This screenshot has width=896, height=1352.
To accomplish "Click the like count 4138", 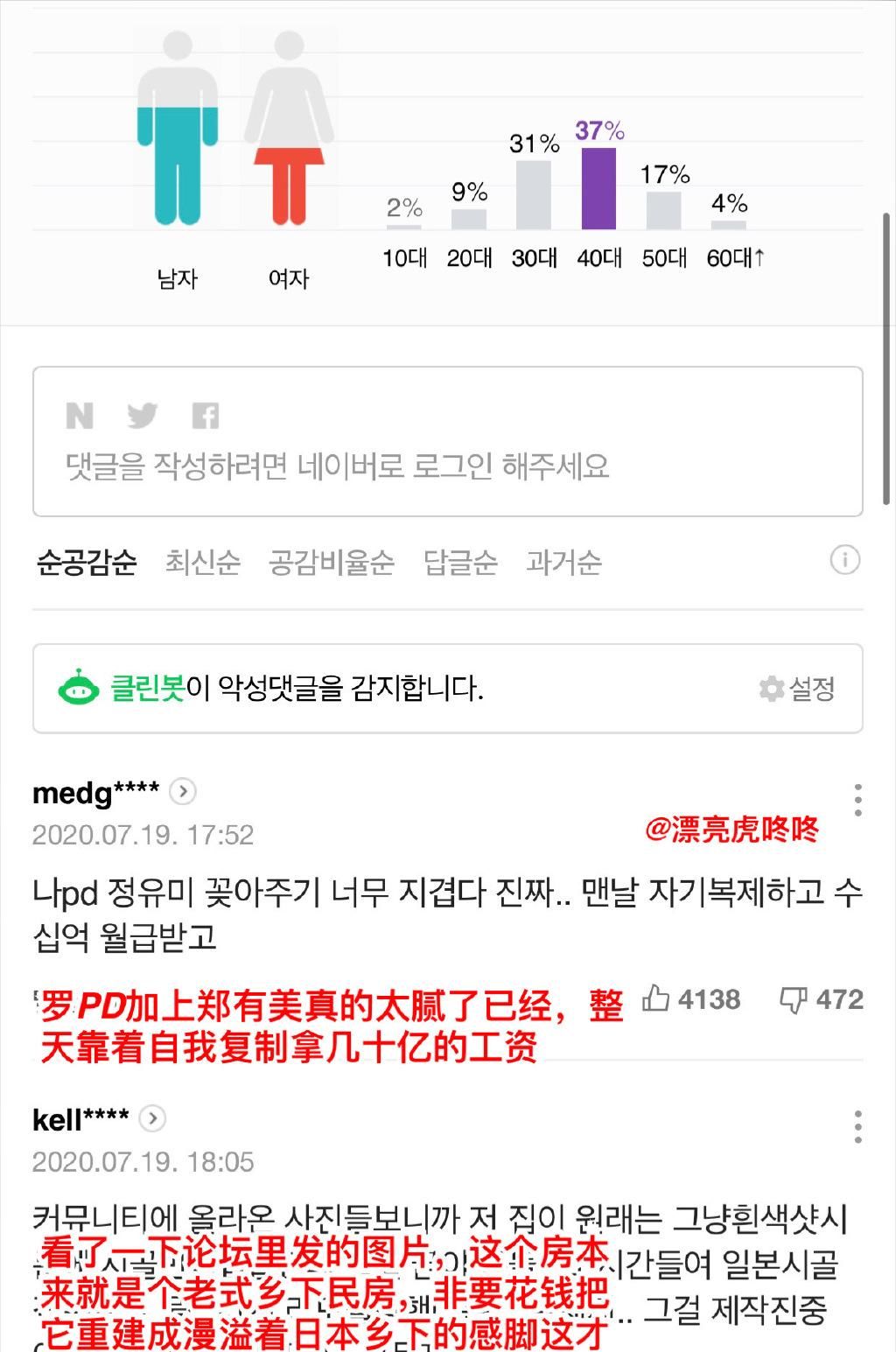I will [x=707, y=999].
